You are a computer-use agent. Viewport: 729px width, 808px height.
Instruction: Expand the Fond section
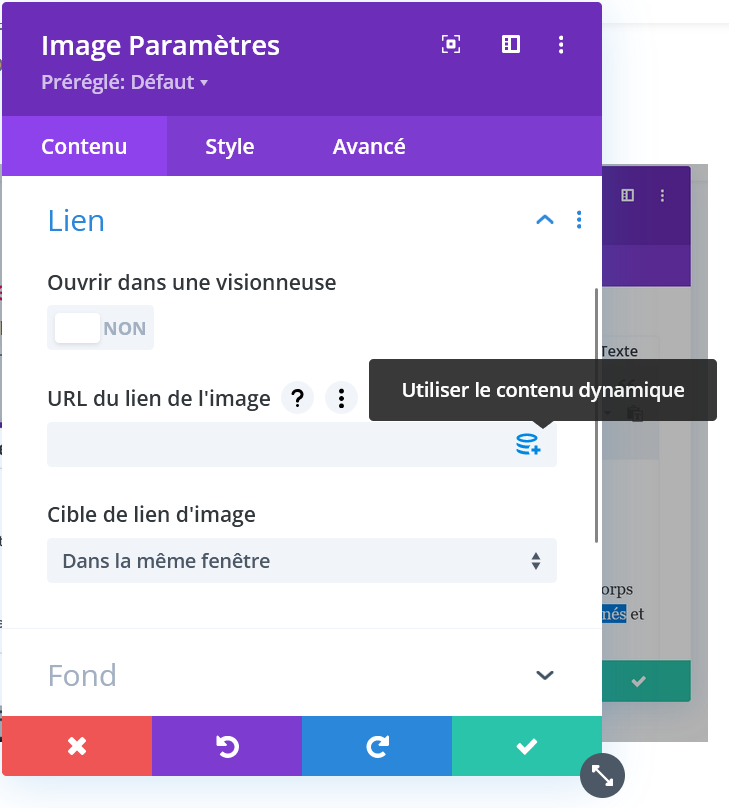pyautogui.click(x=545, y=675)
